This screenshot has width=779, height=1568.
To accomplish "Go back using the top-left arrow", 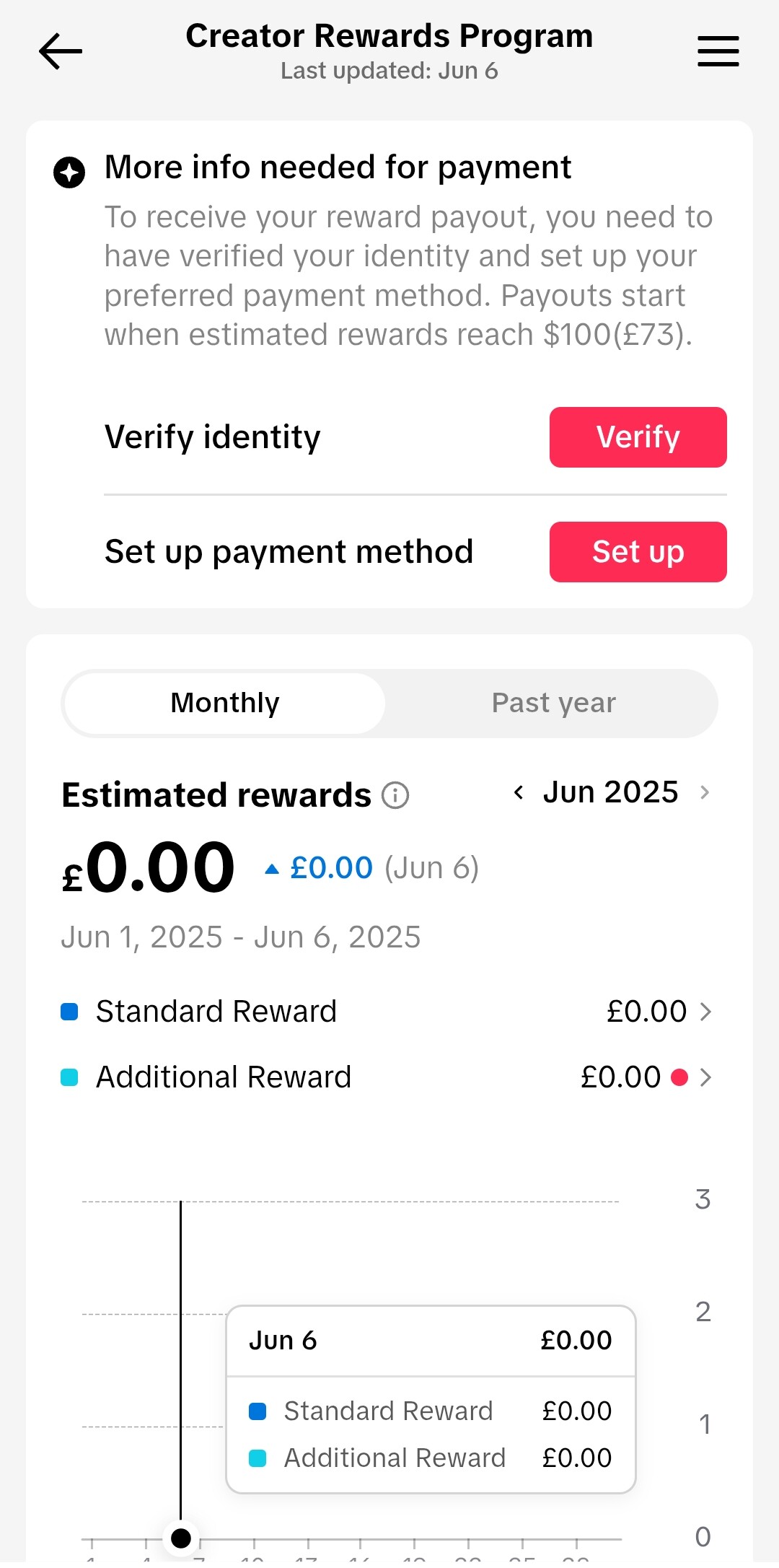I will tap(61, 52).
